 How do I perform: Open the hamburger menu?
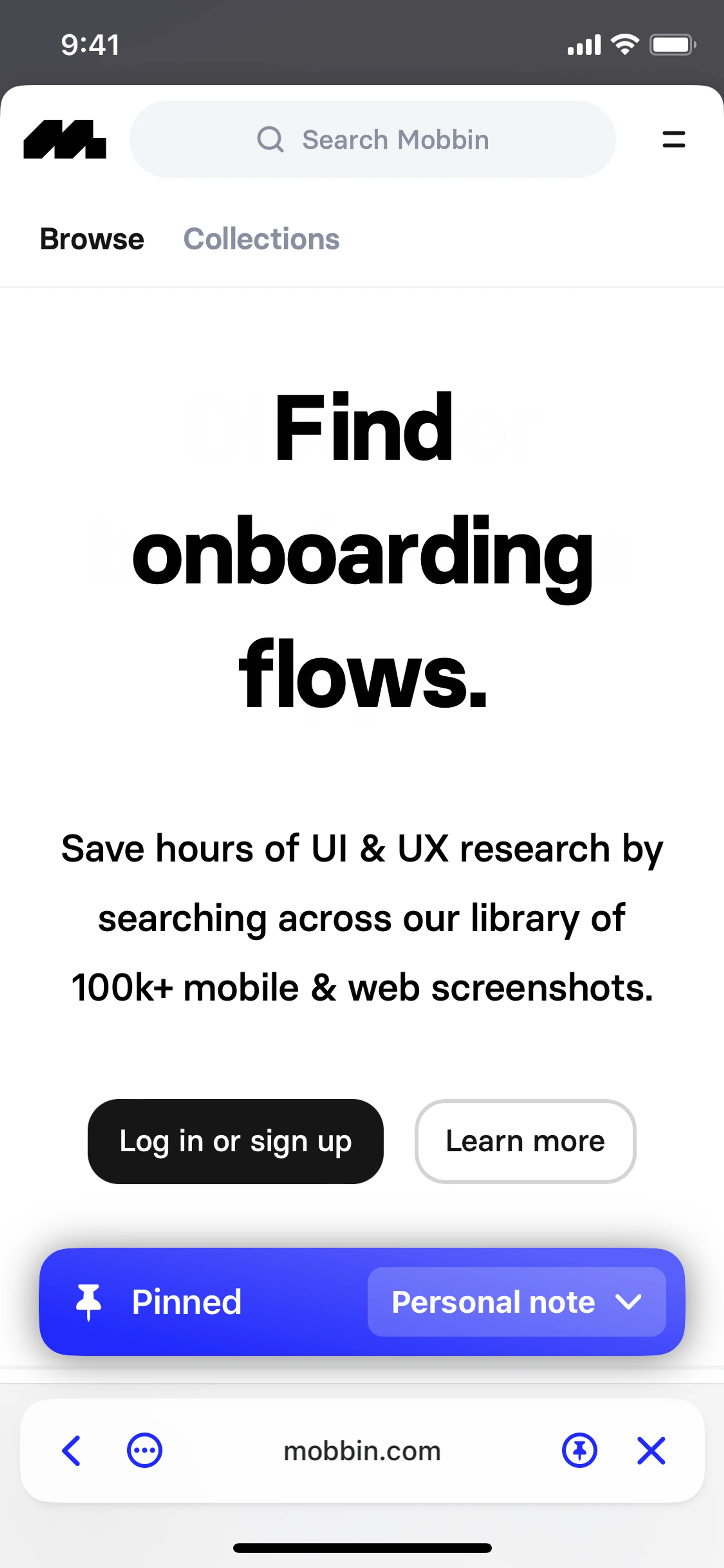tap(673, 140)
